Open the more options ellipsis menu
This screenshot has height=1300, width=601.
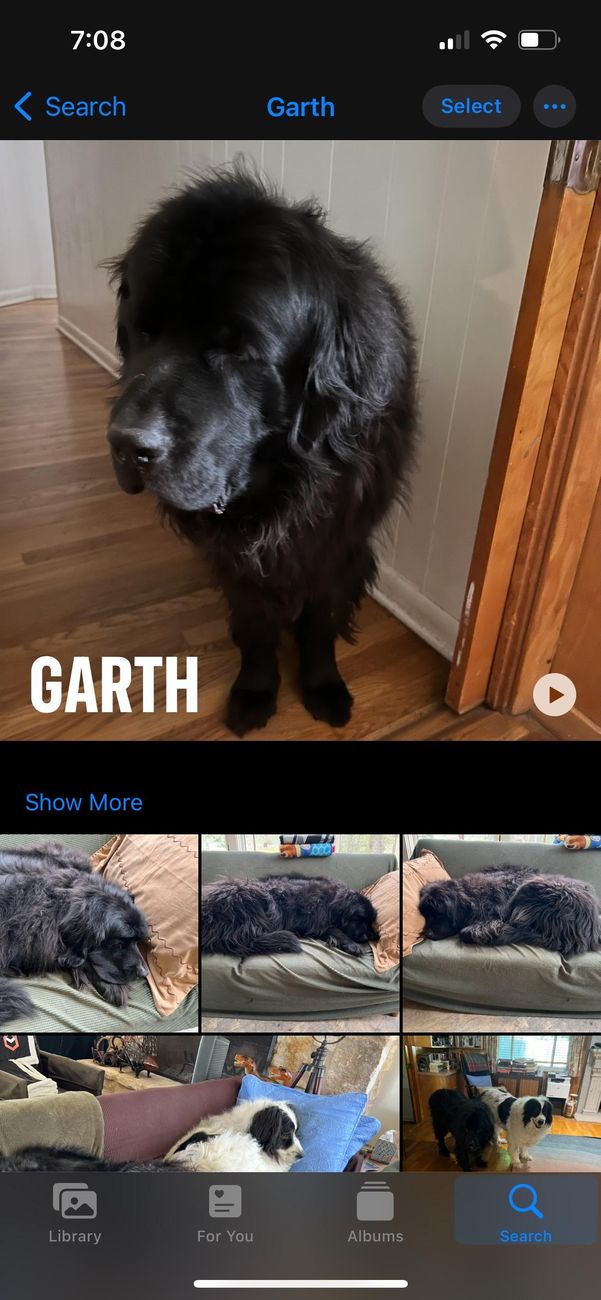(554, 107)
